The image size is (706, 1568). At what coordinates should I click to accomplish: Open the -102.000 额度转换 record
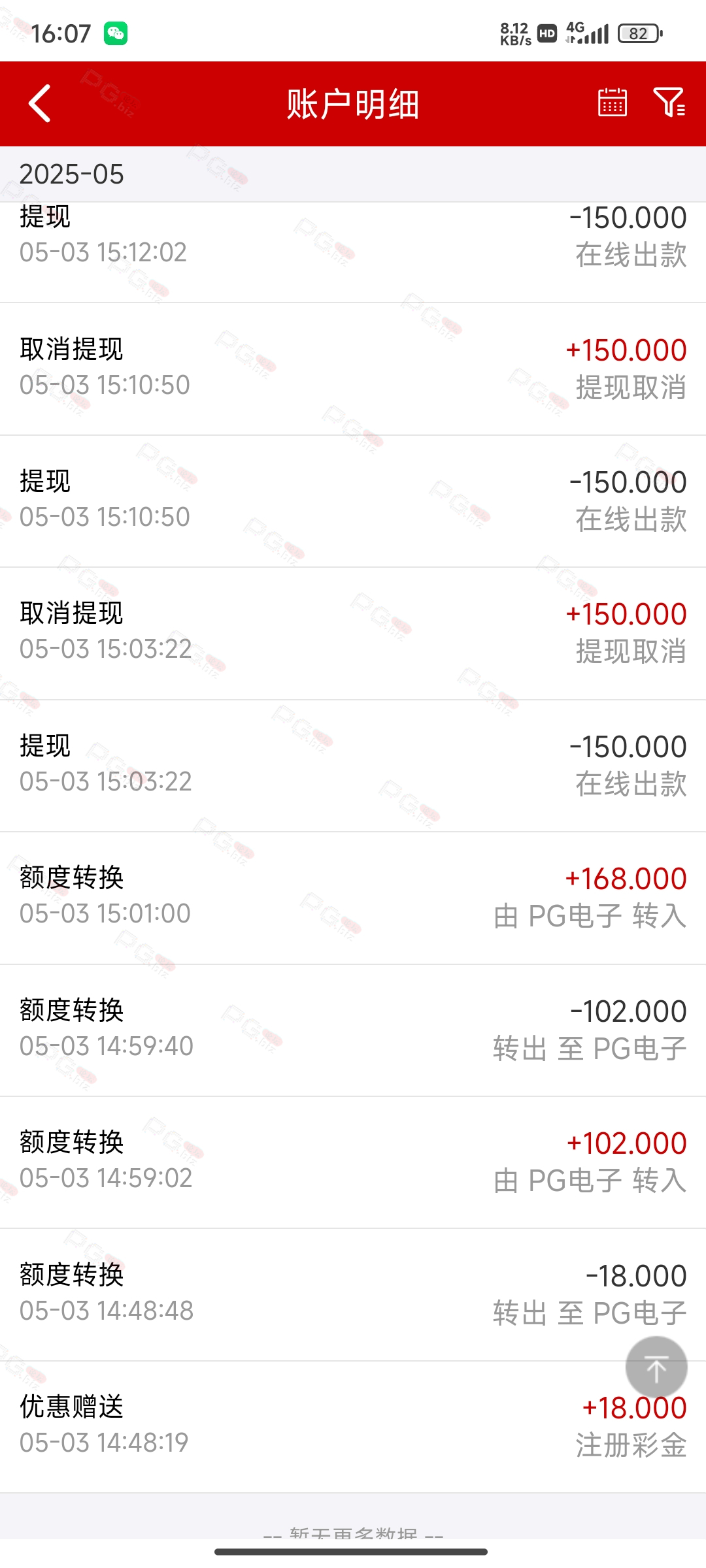pos(353,1031)
